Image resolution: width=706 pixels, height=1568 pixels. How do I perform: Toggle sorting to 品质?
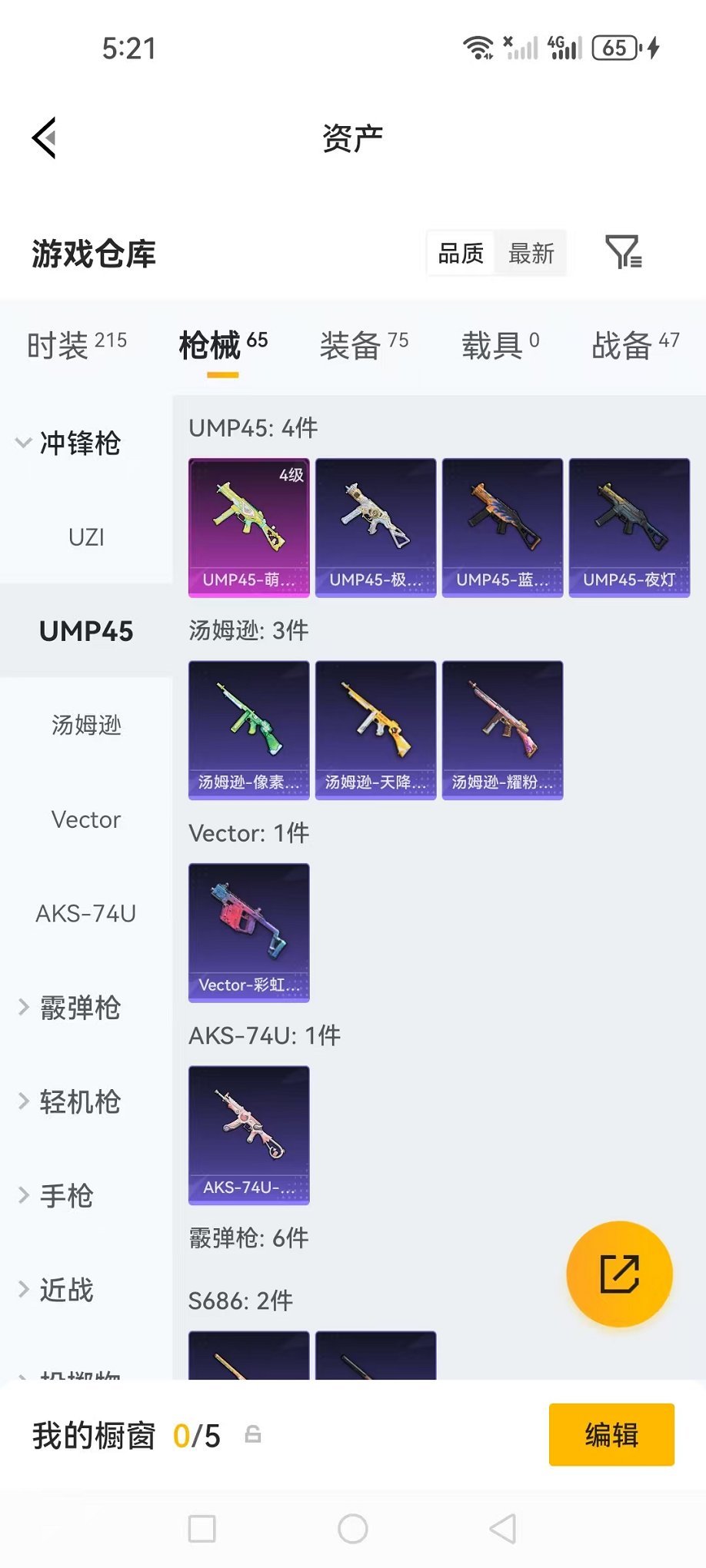[460, 254]
